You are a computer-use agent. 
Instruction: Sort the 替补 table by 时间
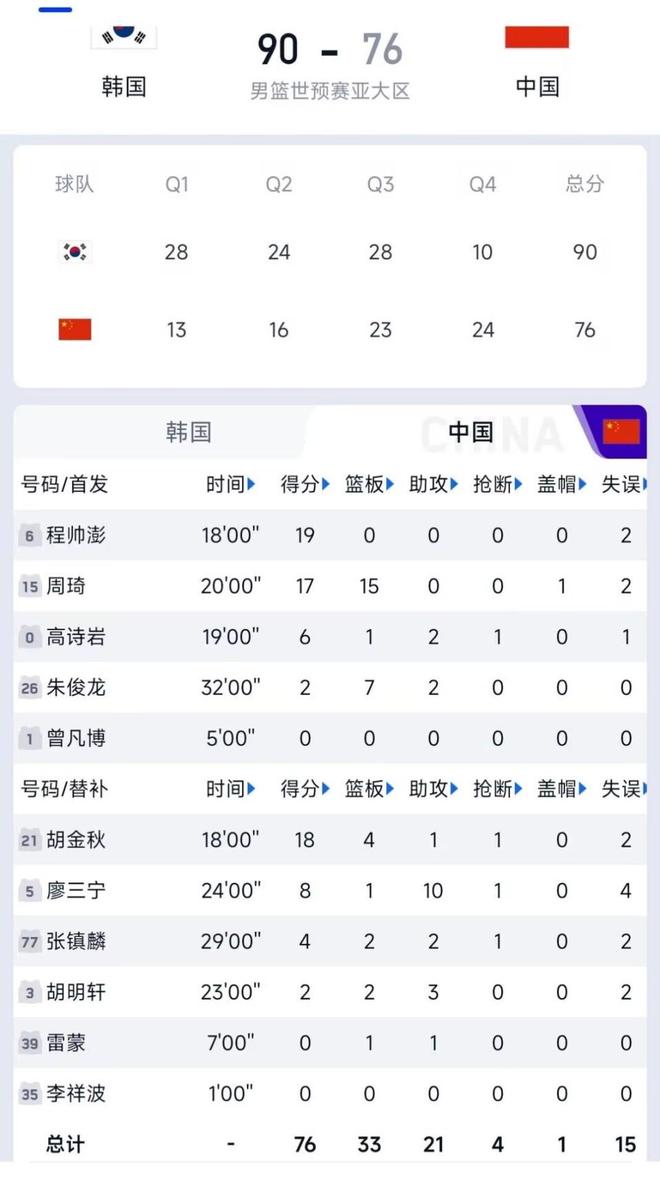pos(231,789)
